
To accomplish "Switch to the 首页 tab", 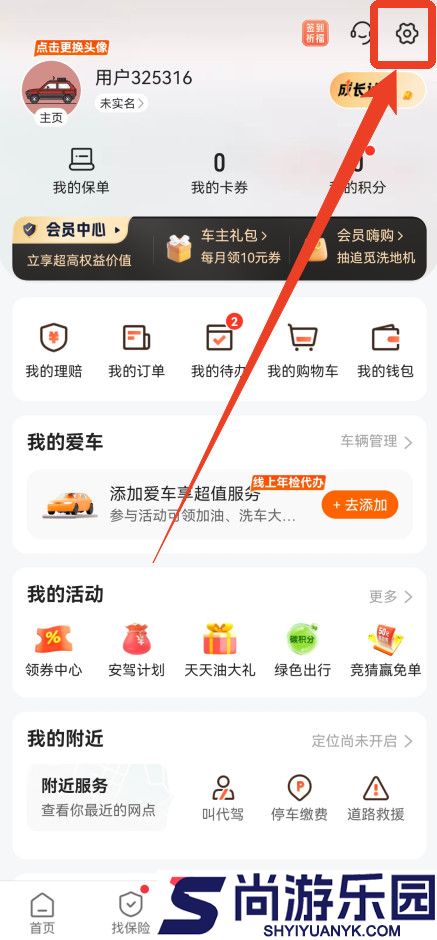I will [42, 914].
